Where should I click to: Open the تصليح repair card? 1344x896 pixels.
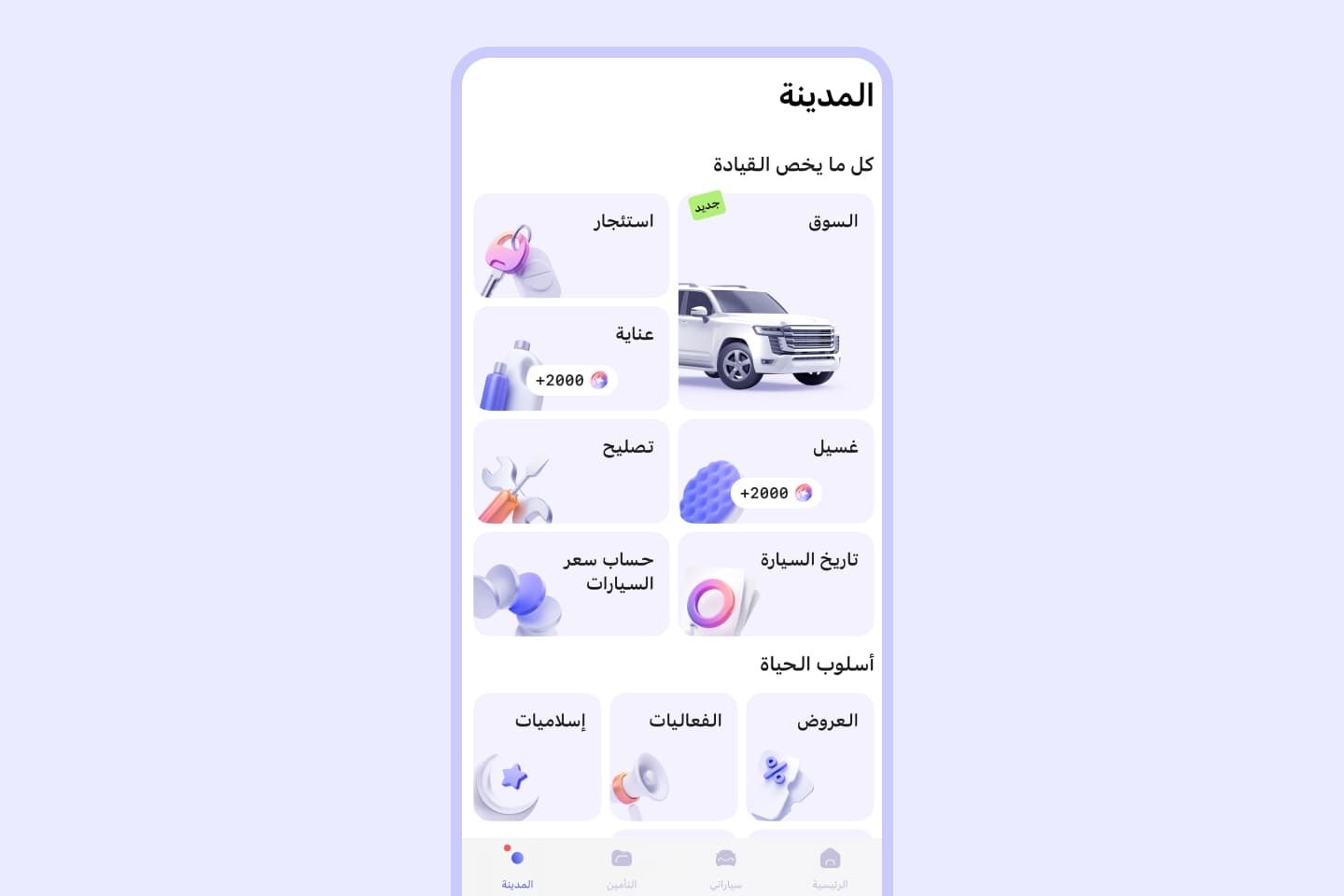571,471
